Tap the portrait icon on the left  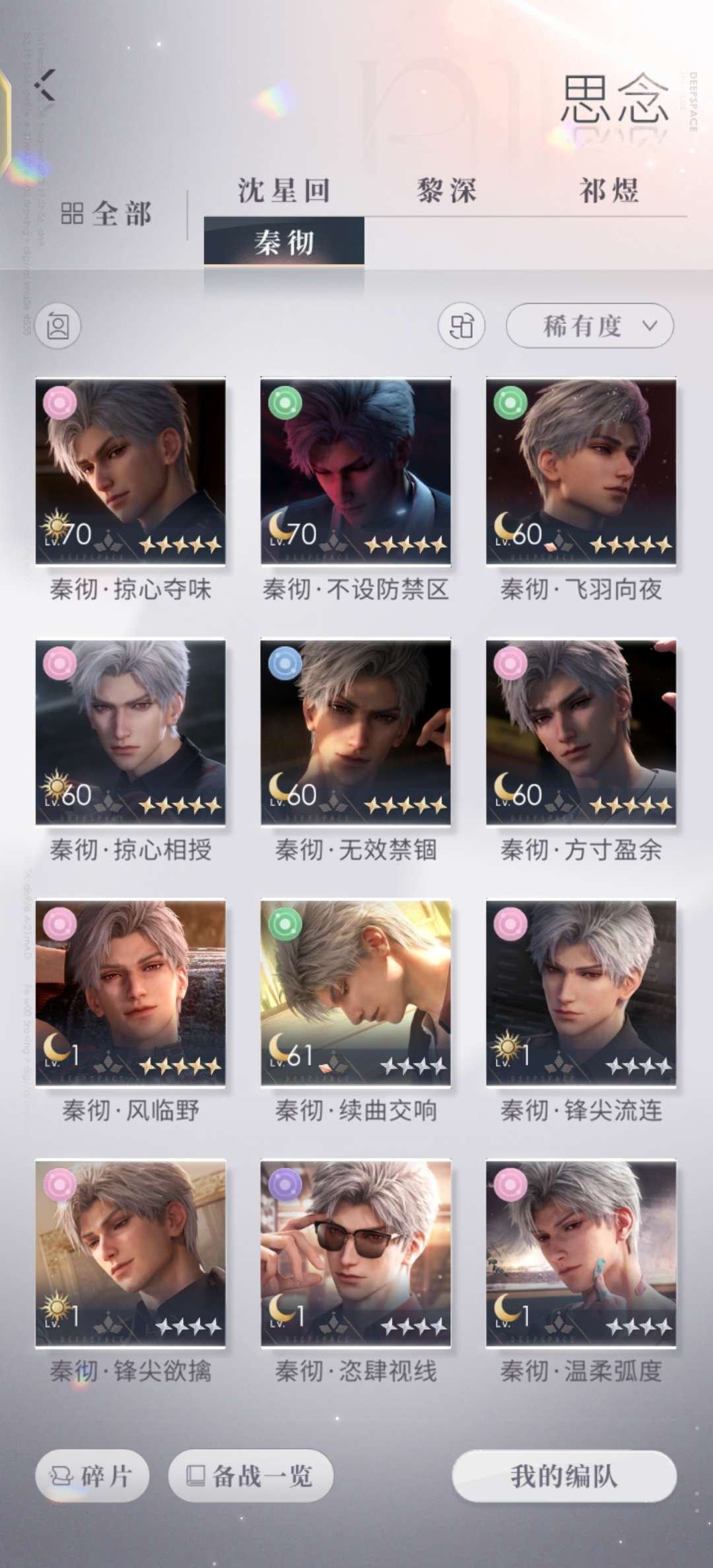58,326
